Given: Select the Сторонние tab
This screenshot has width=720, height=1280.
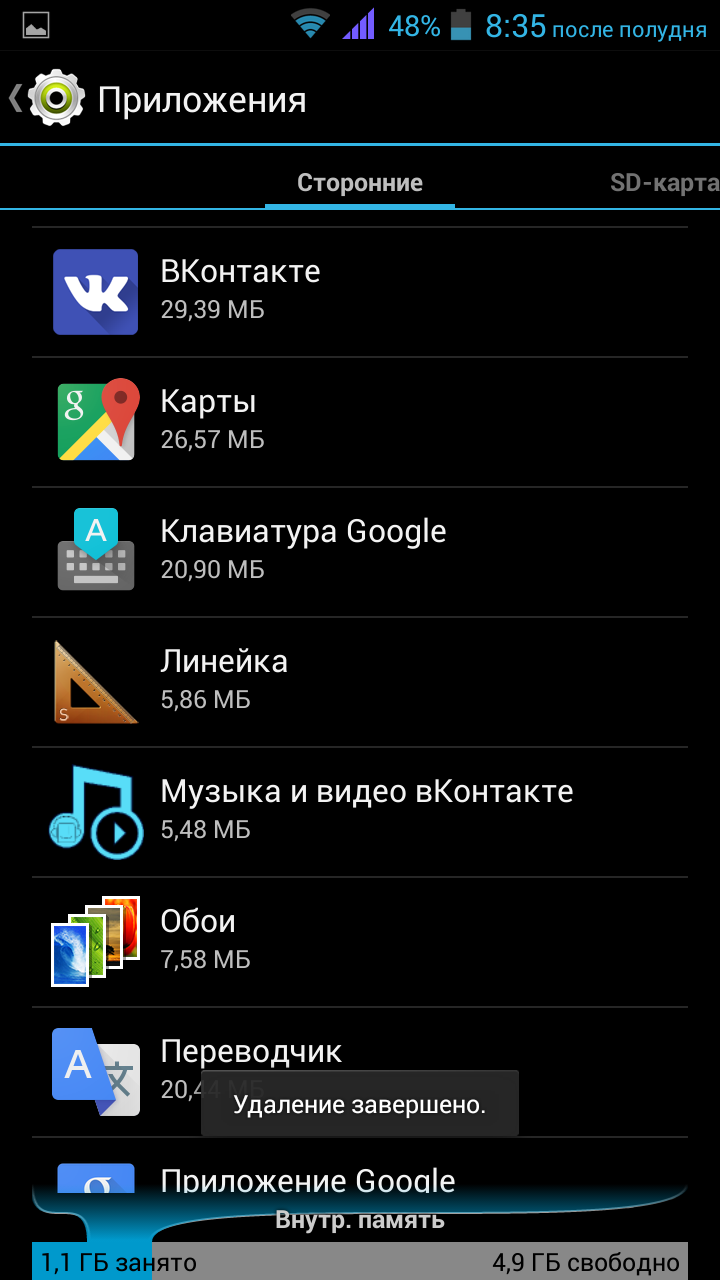Looking at the screenshot, I should 360,183.
